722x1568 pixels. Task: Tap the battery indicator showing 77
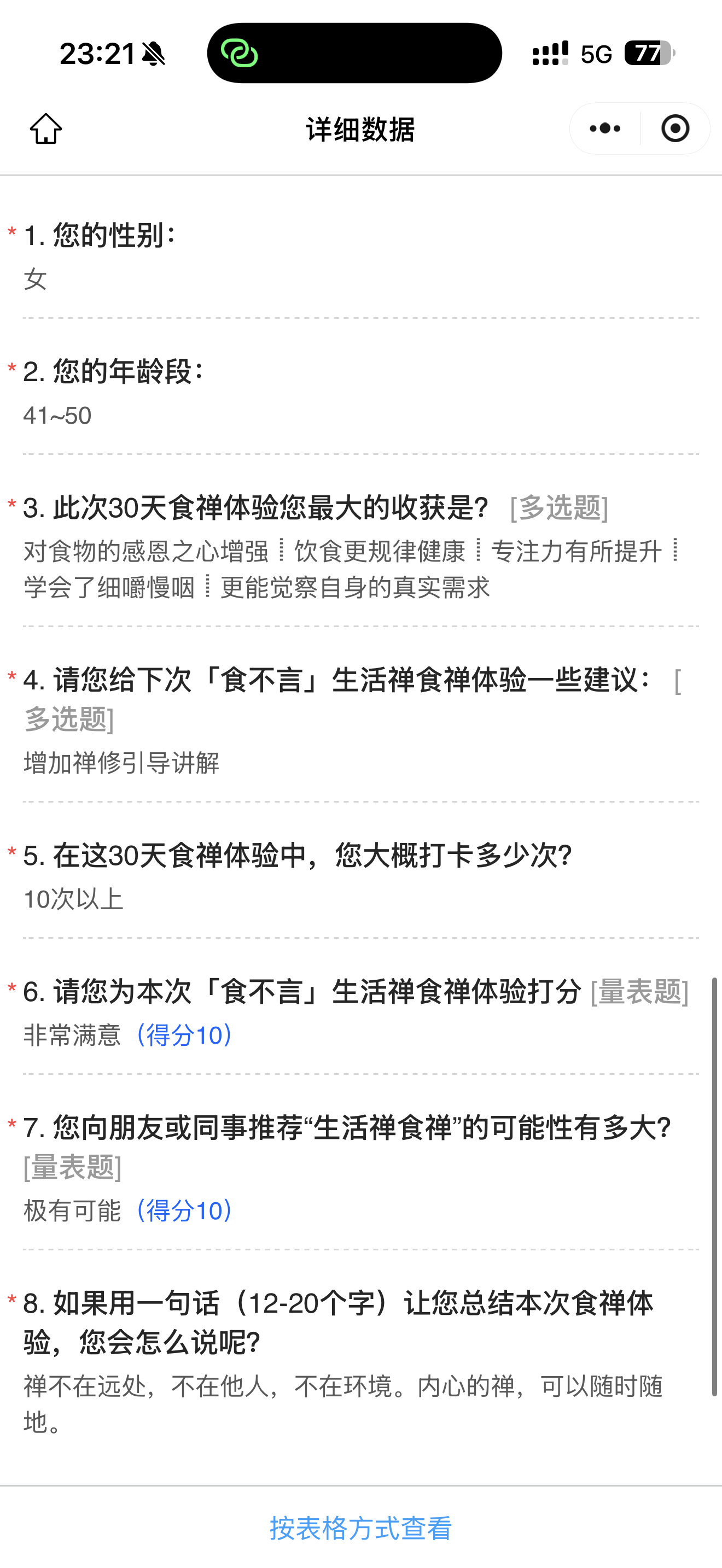[x=647, y=54]
